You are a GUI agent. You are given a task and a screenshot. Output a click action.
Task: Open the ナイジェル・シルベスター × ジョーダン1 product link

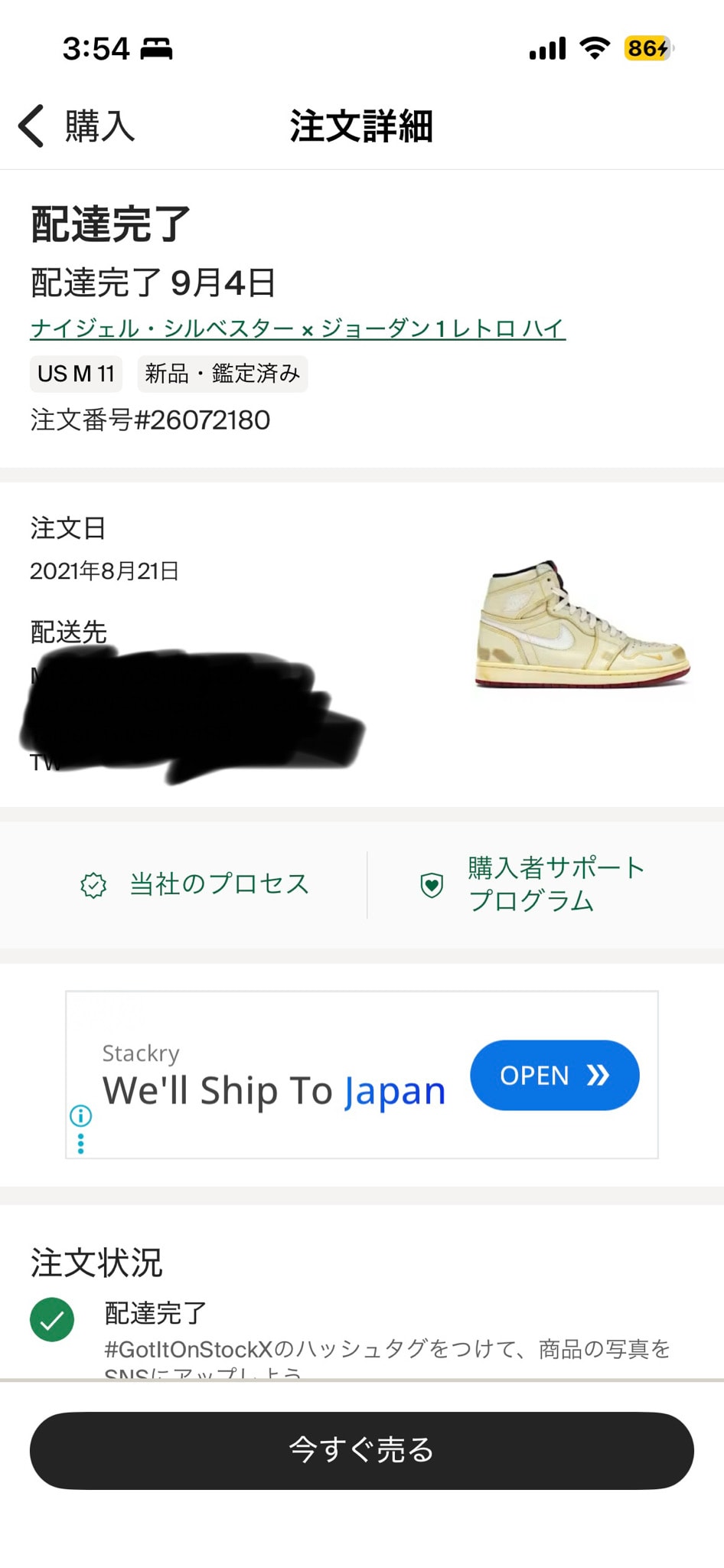[x=298, y=329]
